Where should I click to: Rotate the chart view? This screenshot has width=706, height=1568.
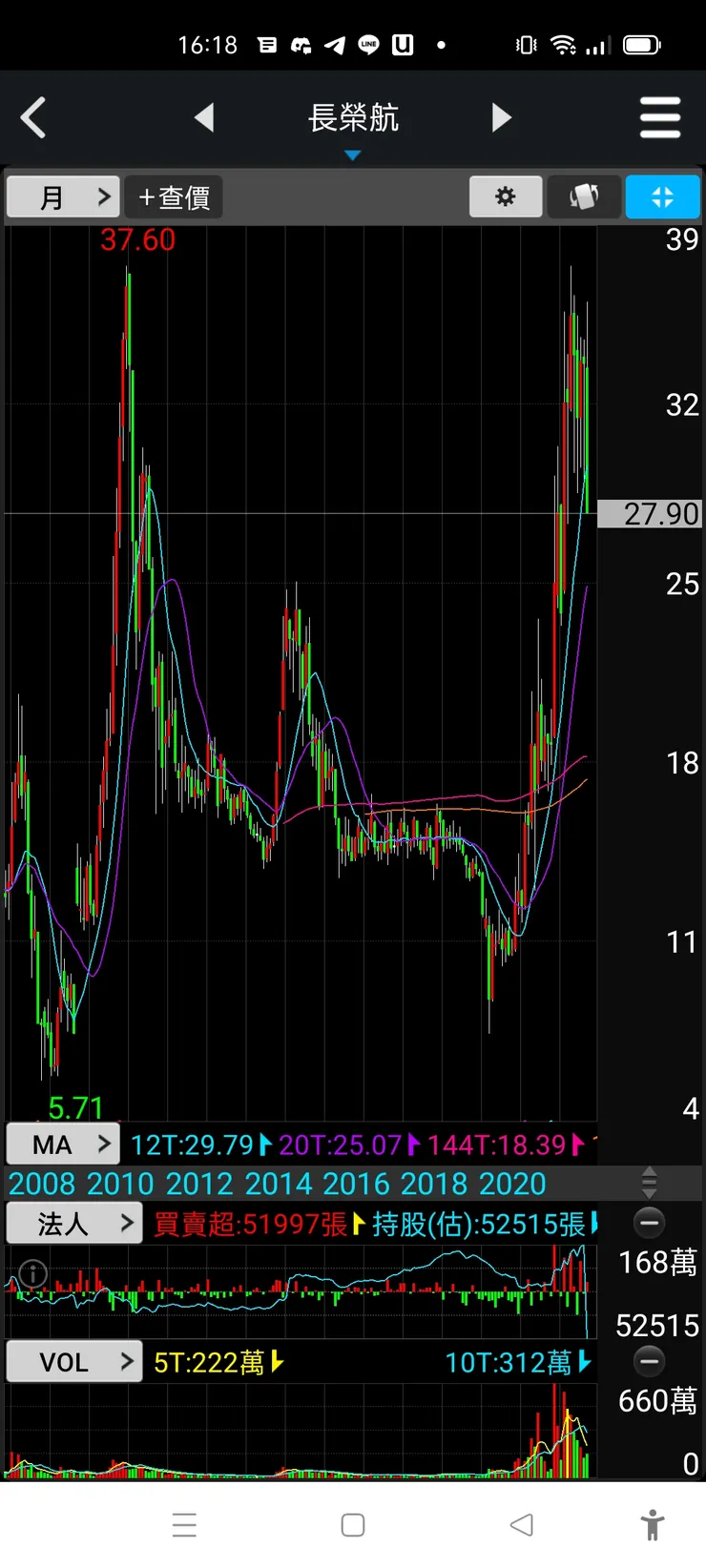click(x=584, y=197)
